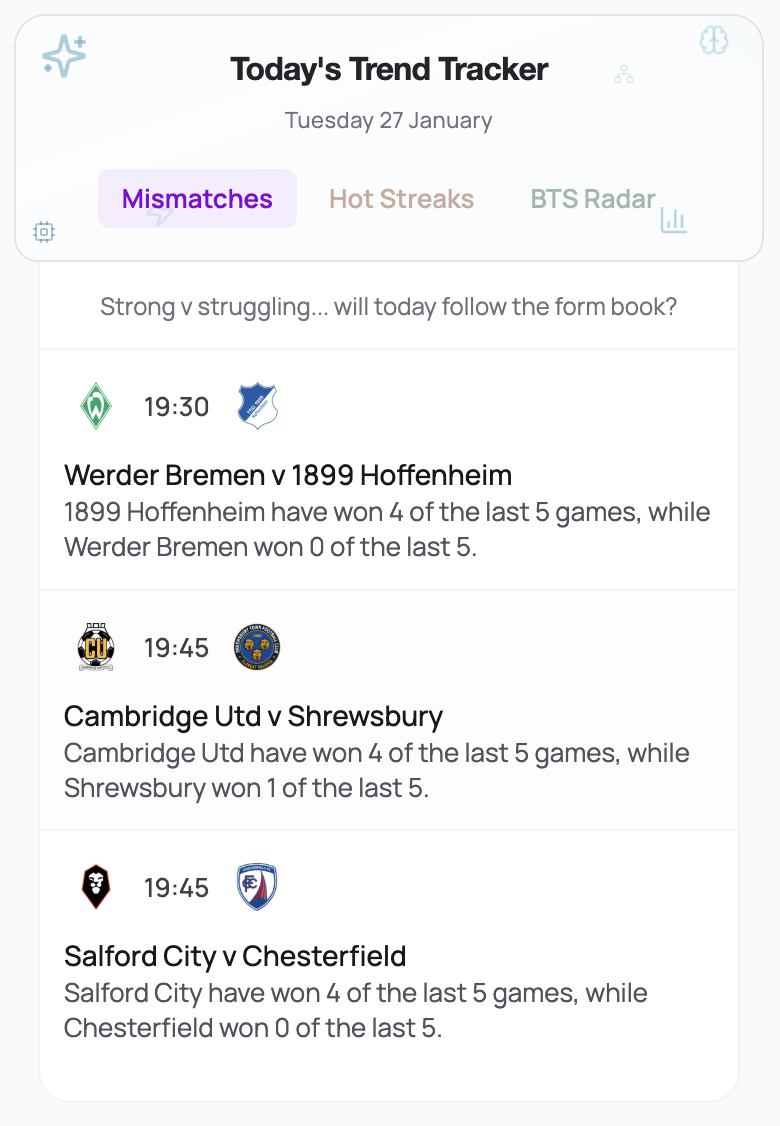Viewport: 780px width, 1126px height.
Task: Switch to the Hot Streaks tab
Action: [x=401, y=199]
